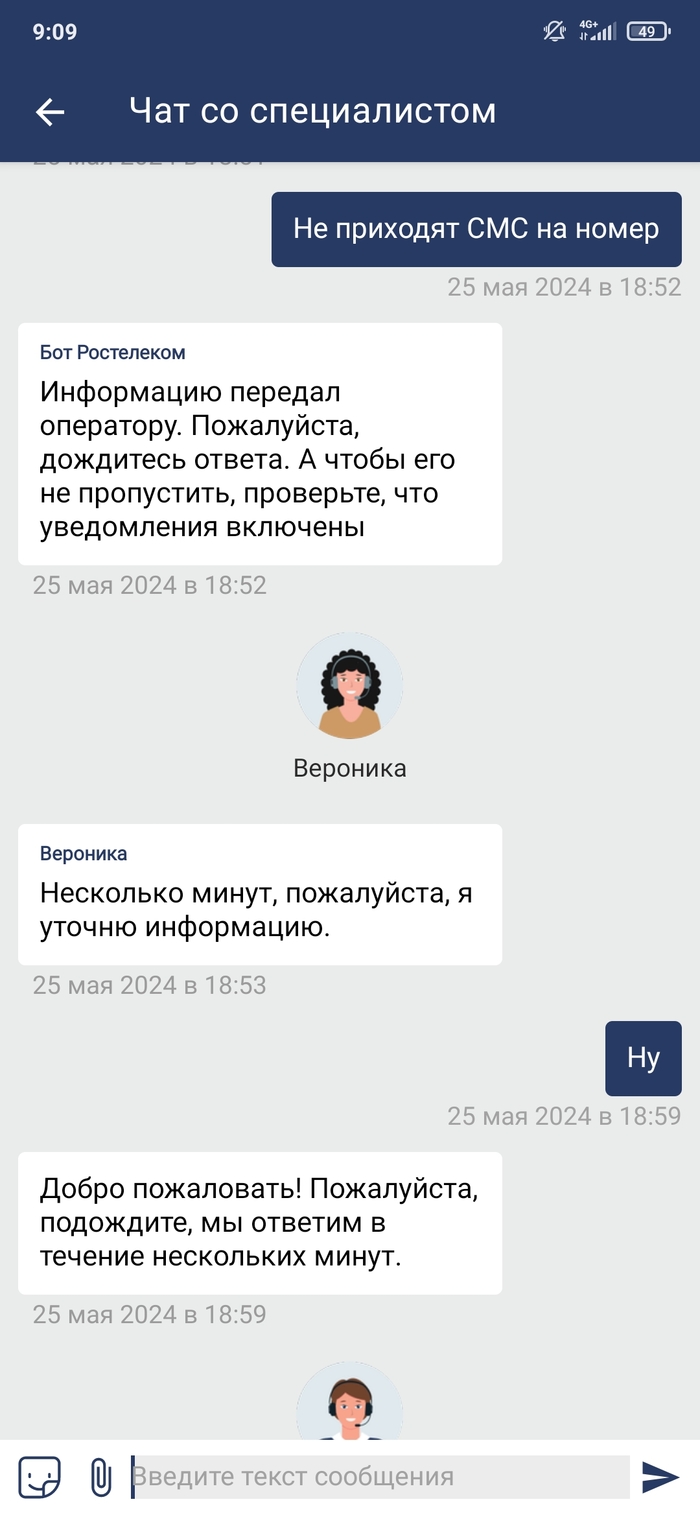700x1517 pixels.
Task: Send the message with the arrow icon
Action: tap(660, 1476)
